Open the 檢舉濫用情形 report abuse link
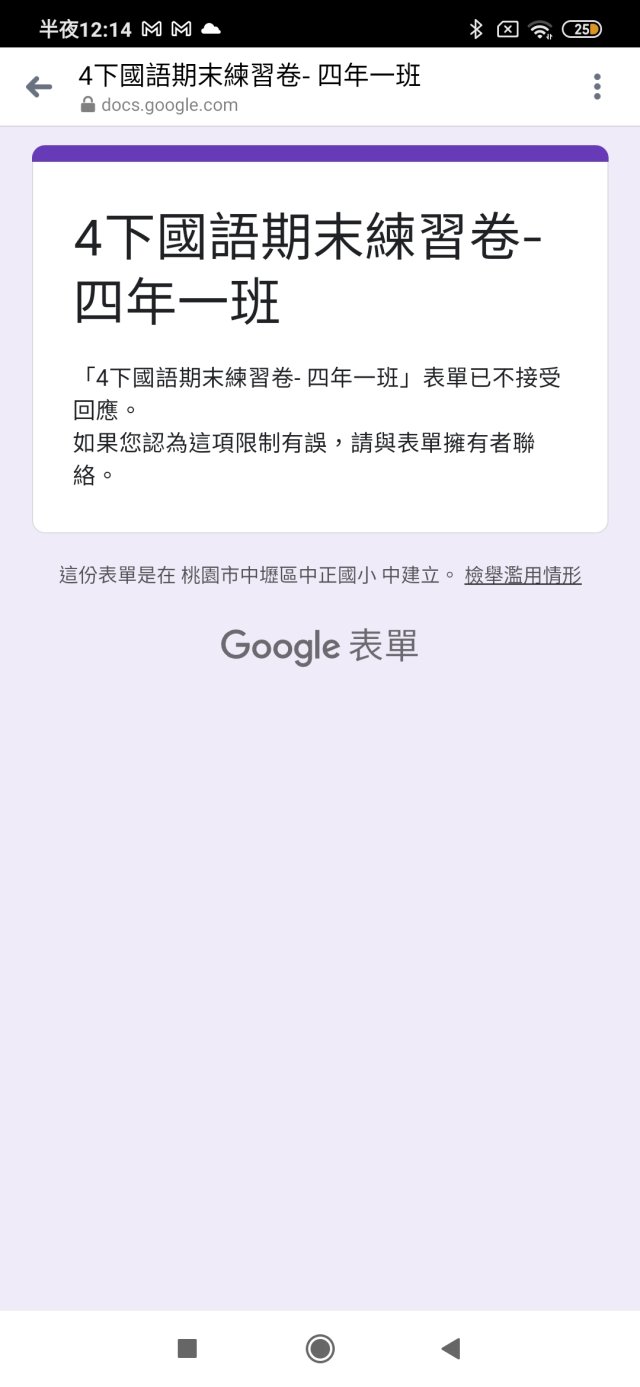The image size is (640, 1387). 523,575
